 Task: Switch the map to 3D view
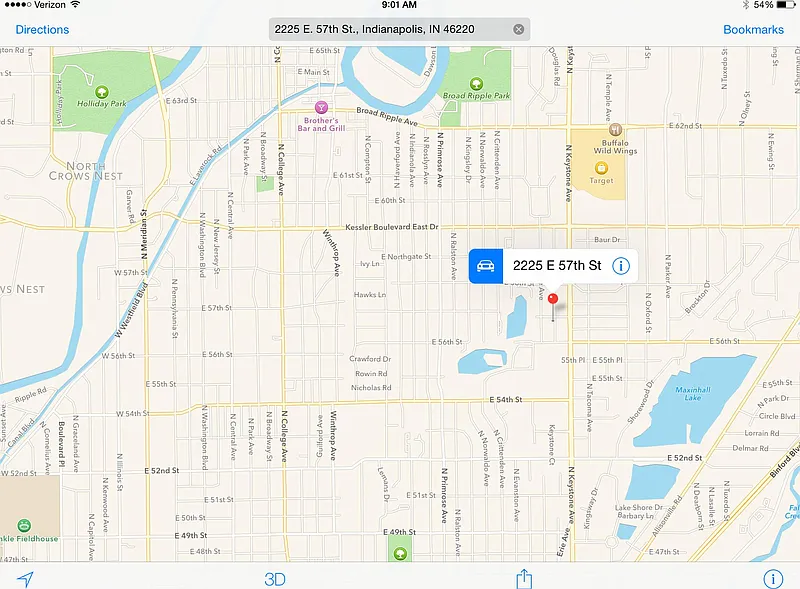click(275, 579)
